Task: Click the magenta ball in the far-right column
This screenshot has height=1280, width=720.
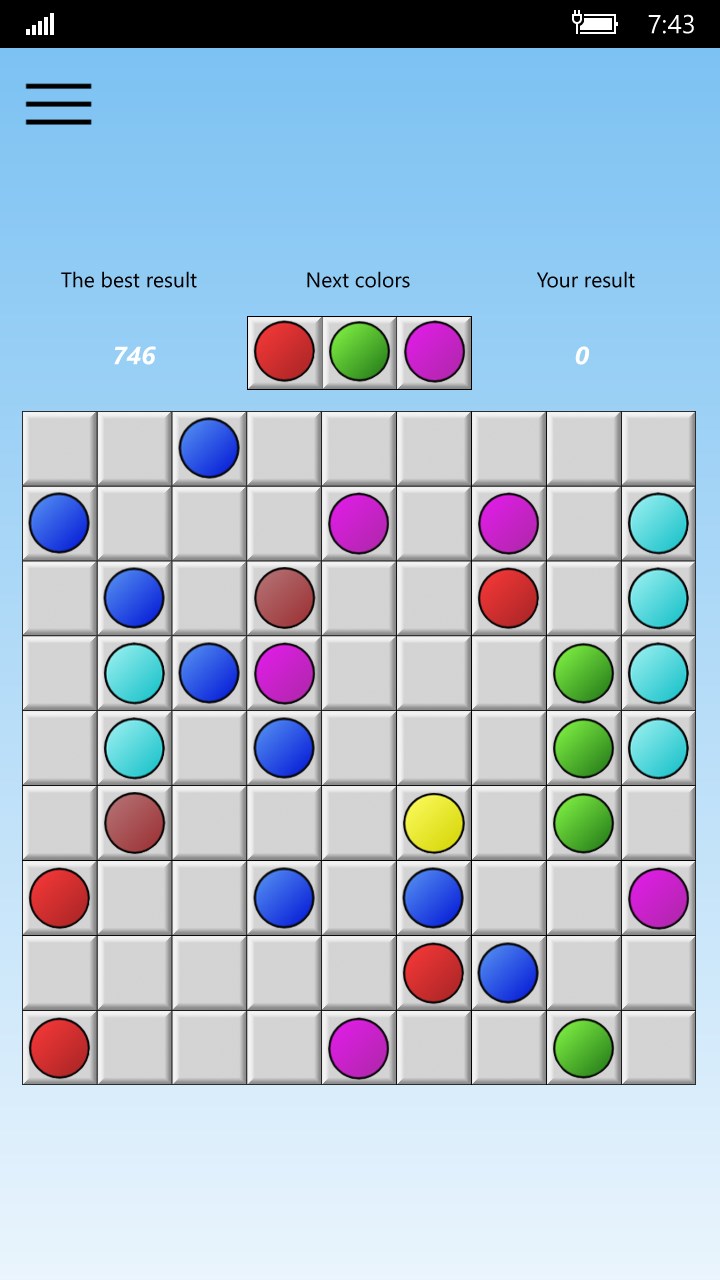Action: (658, 898)
